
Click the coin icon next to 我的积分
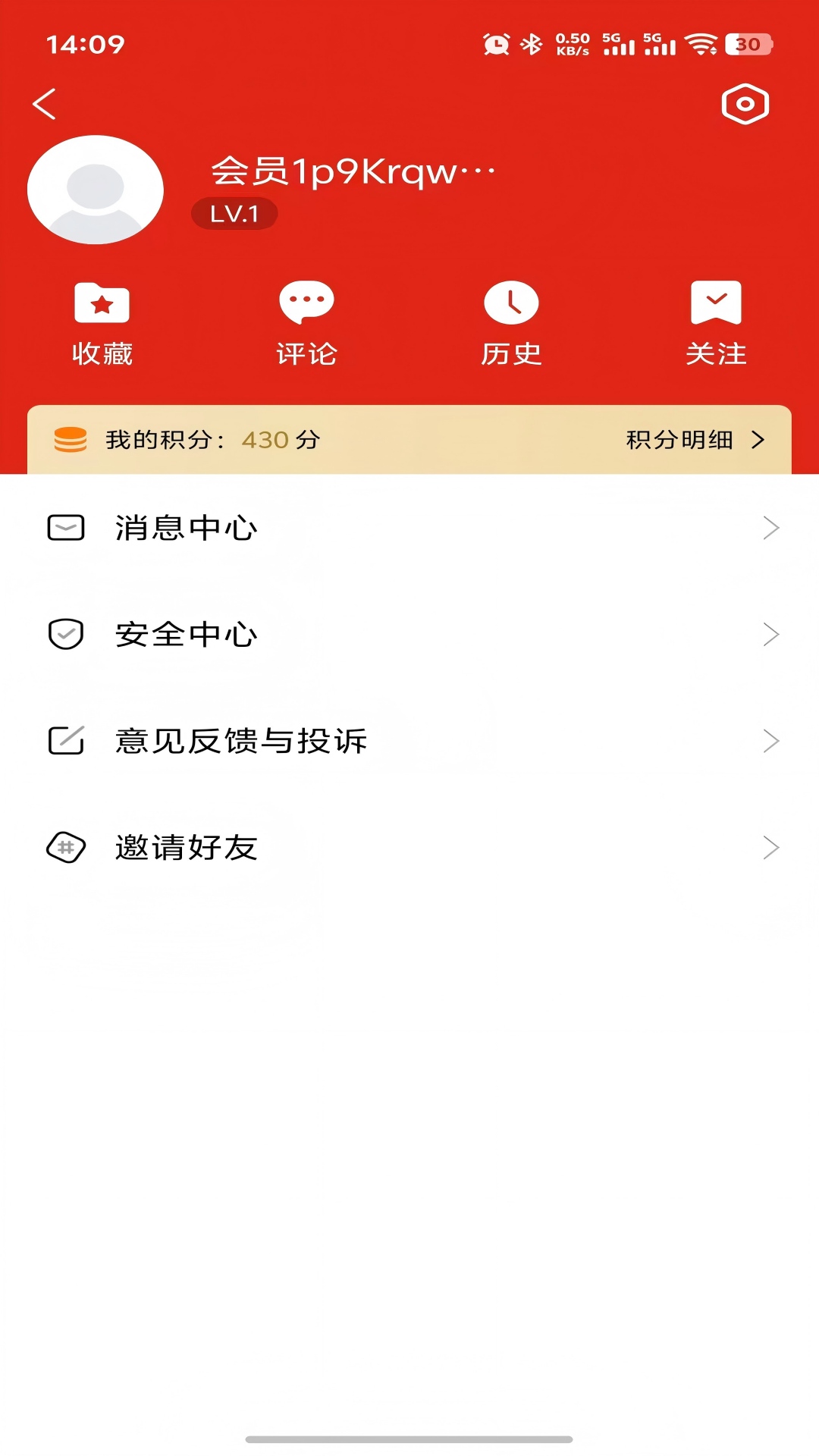[x=71, y=440]
